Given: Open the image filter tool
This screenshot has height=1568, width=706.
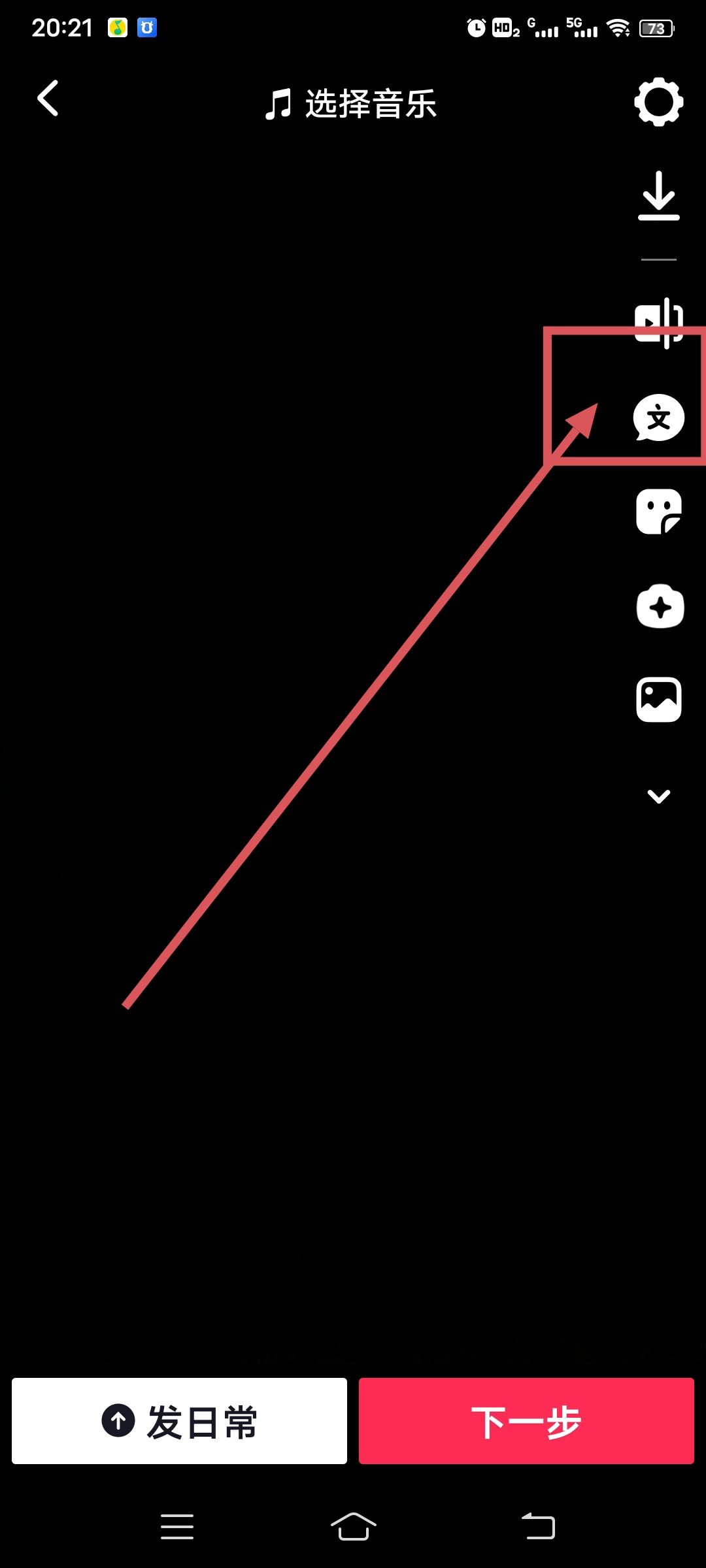Looking at the screenshot, I should [x=658, y=700].
